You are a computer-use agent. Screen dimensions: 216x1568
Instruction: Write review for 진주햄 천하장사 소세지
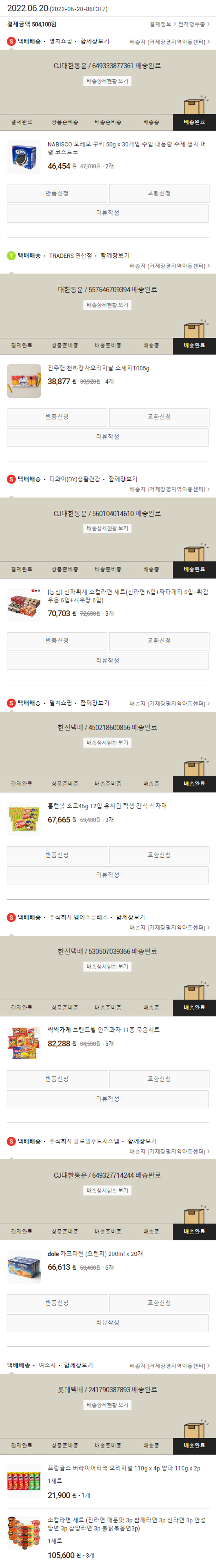tap(108, 437)
